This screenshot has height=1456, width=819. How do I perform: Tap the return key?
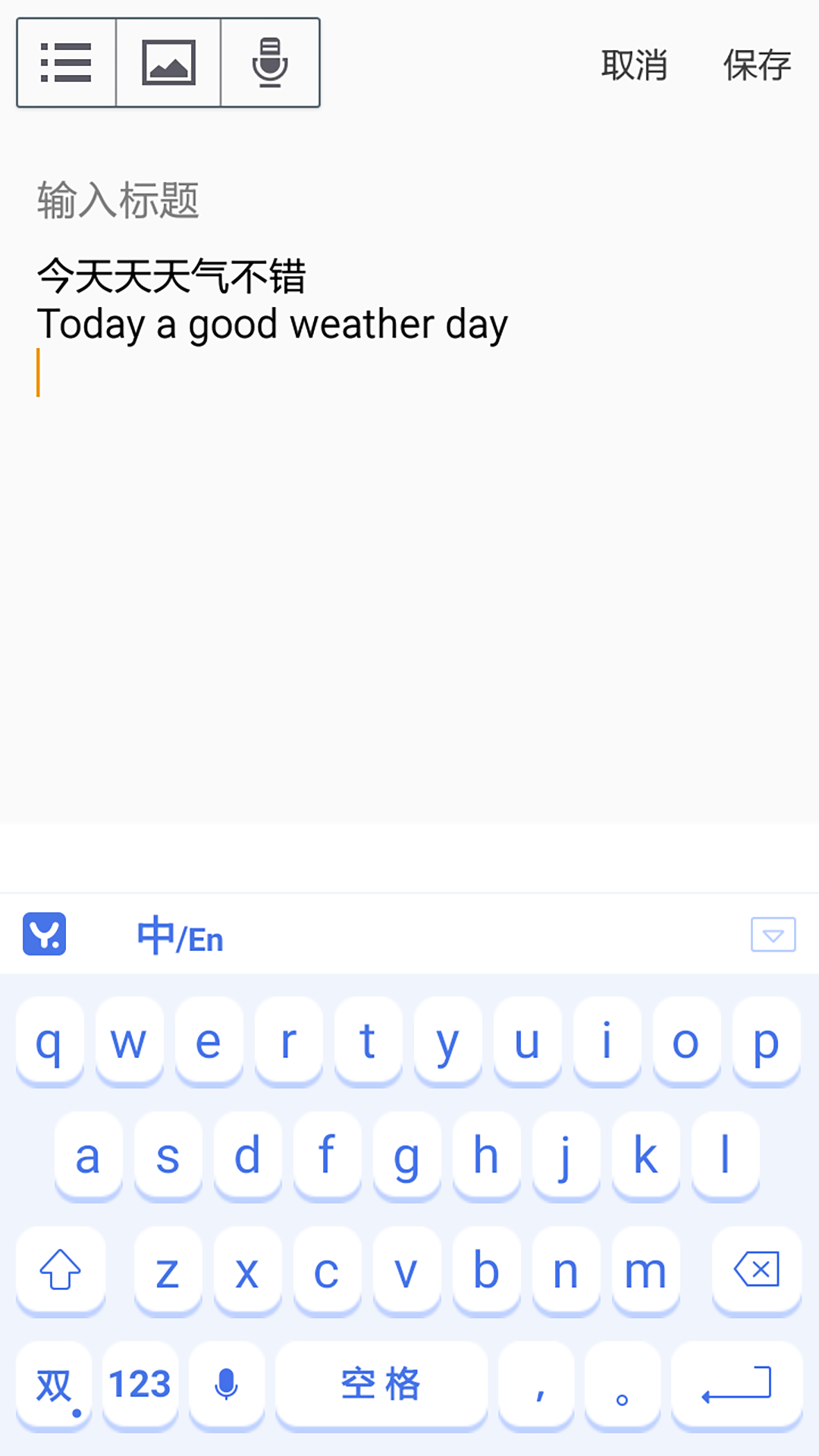pos(736,1385)
